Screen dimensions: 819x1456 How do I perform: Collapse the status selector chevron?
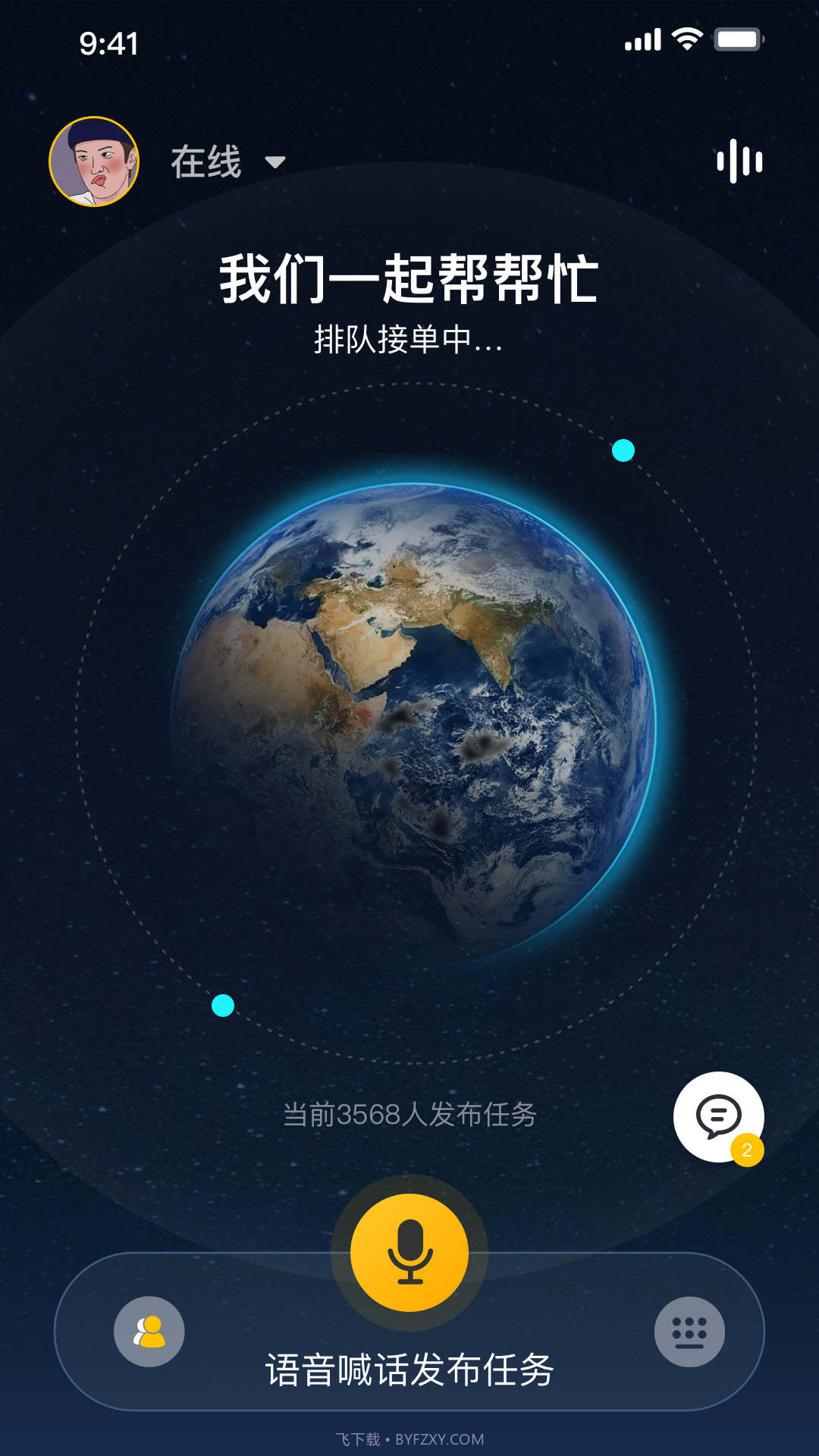(275, 162)
